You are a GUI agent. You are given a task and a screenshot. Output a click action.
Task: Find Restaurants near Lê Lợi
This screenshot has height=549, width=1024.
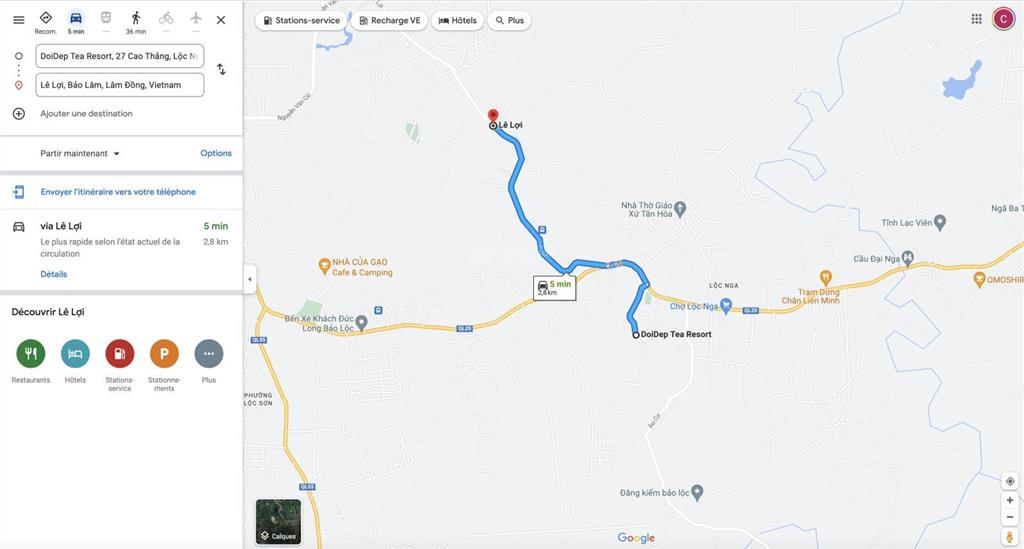point(31,354)
